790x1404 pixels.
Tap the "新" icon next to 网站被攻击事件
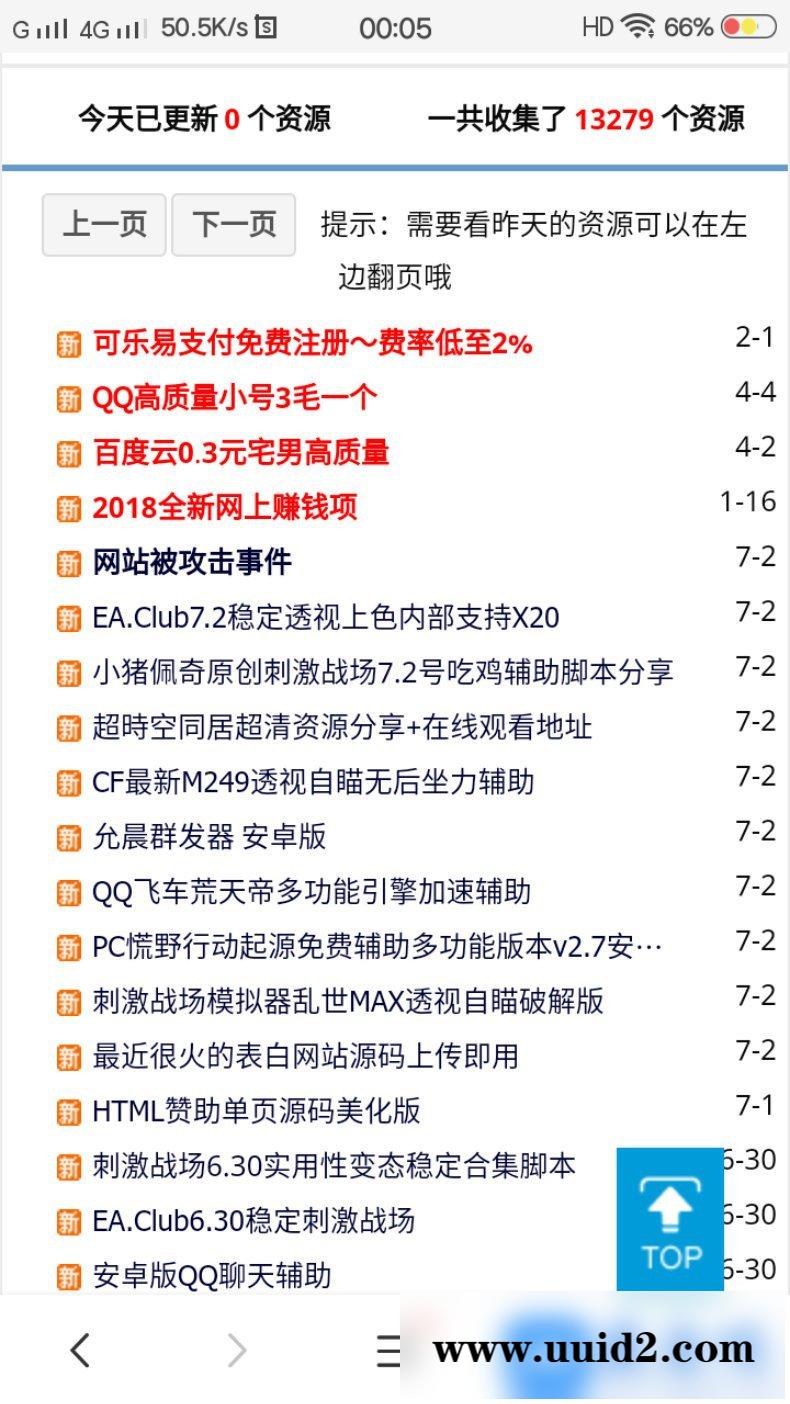pos(67,563)
